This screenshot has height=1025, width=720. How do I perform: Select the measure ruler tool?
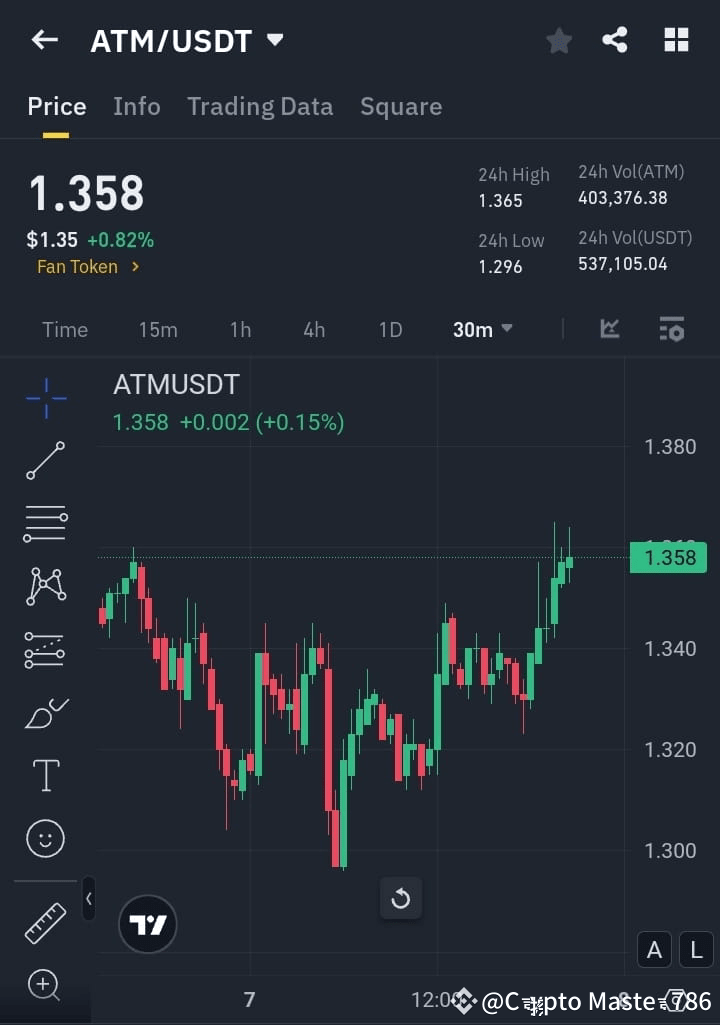(x=44, y=922)
